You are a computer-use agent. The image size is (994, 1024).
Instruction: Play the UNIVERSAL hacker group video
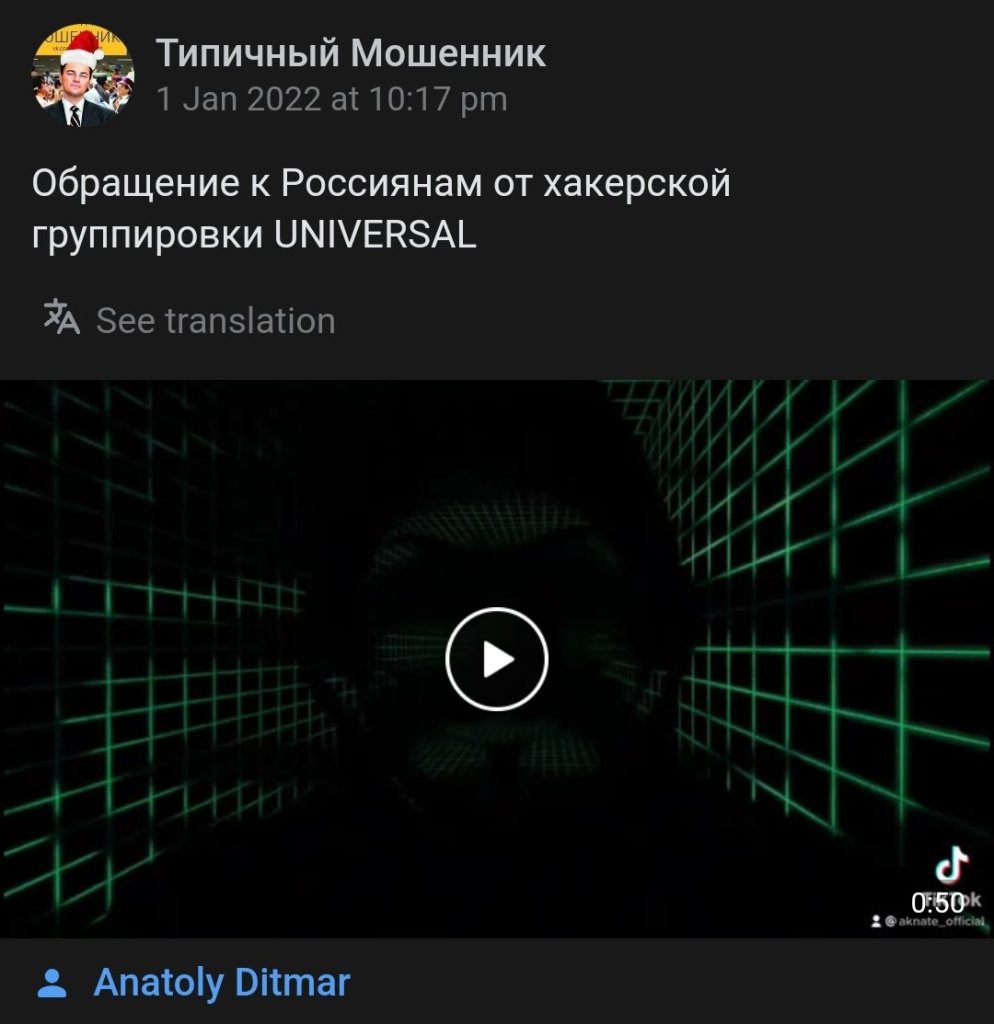496,659
